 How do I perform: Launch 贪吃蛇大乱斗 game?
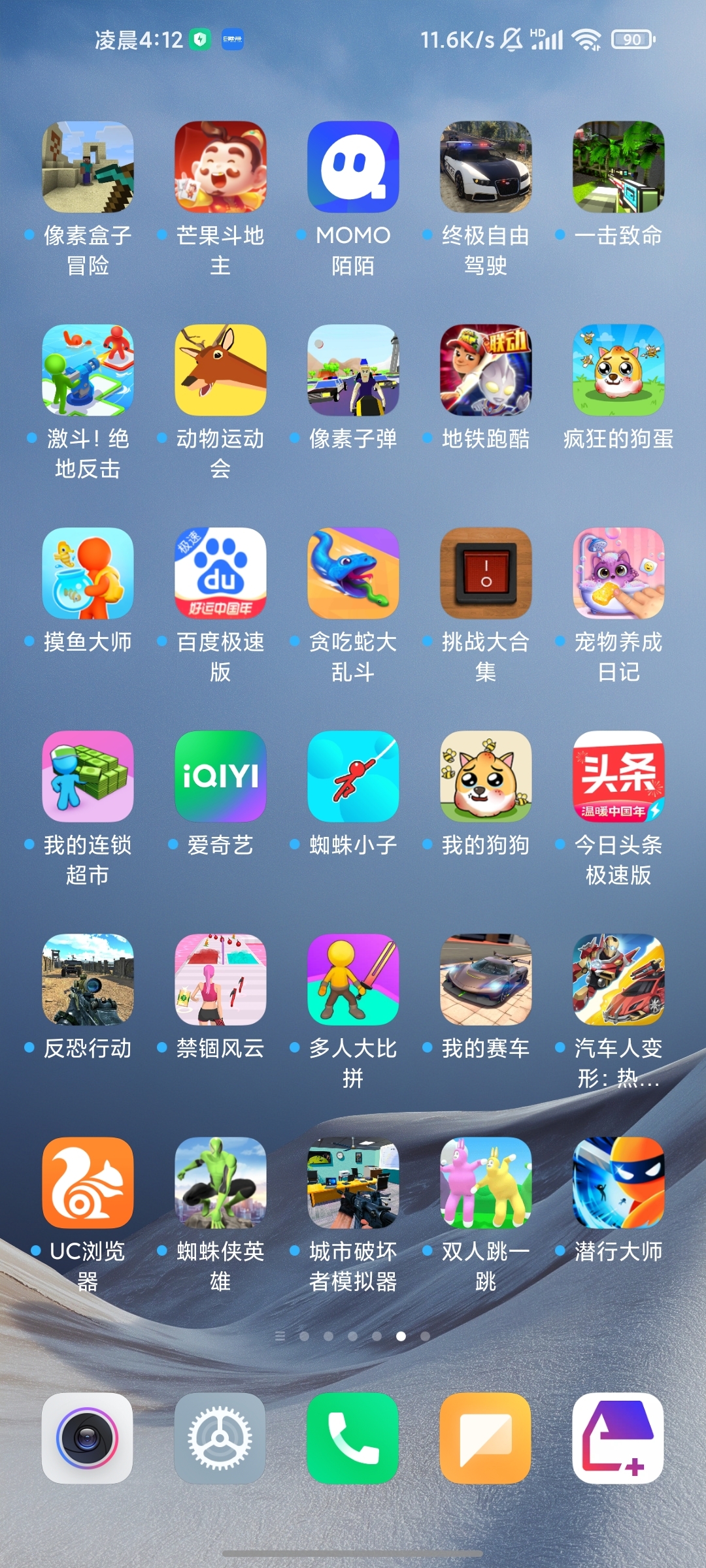tap(353, 574)
